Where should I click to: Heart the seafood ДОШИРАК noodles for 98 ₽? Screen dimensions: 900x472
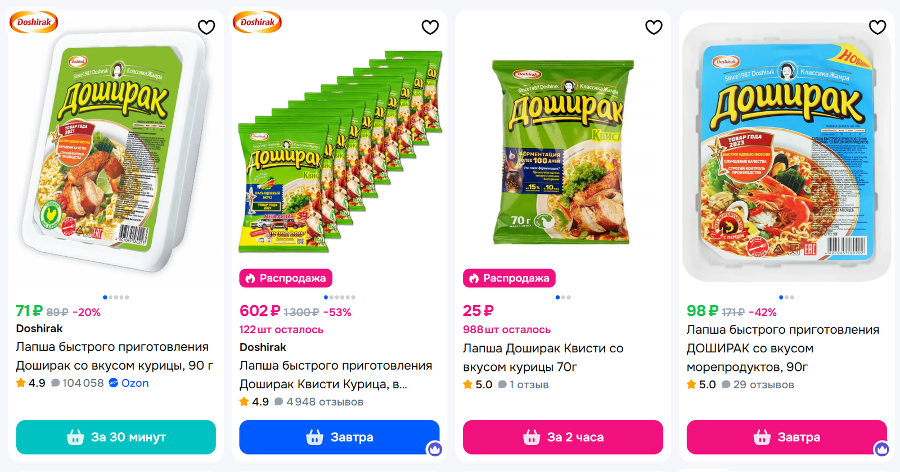click(877, 27)
